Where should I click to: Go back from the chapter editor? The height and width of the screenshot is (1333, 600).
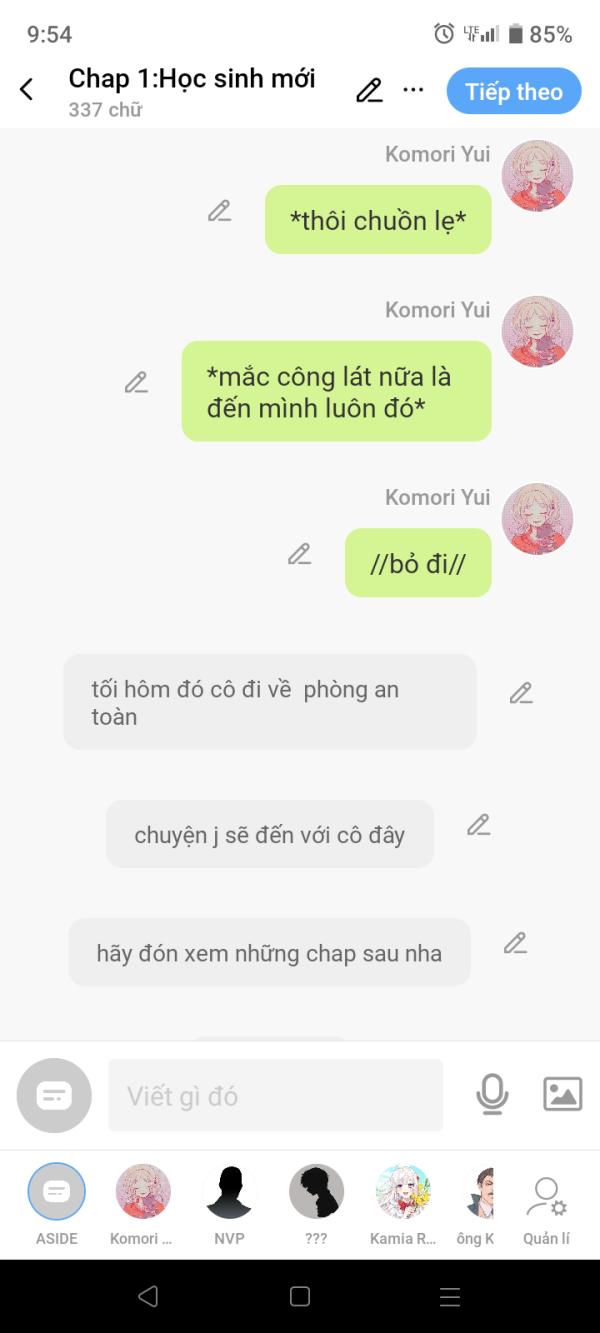27,90
